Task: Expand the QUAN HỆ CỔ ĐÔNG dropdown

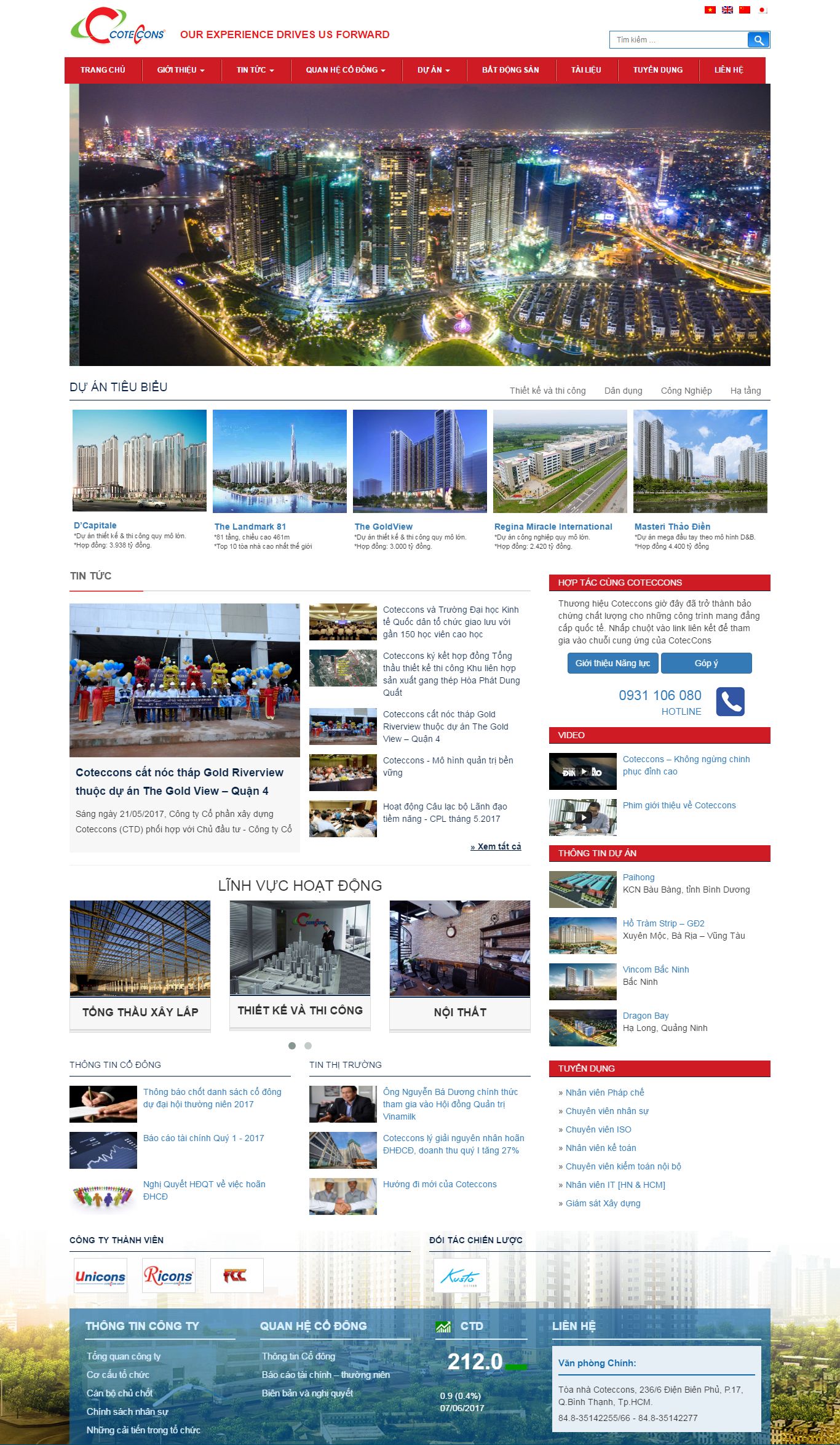Action: click(x=345, y=70)
